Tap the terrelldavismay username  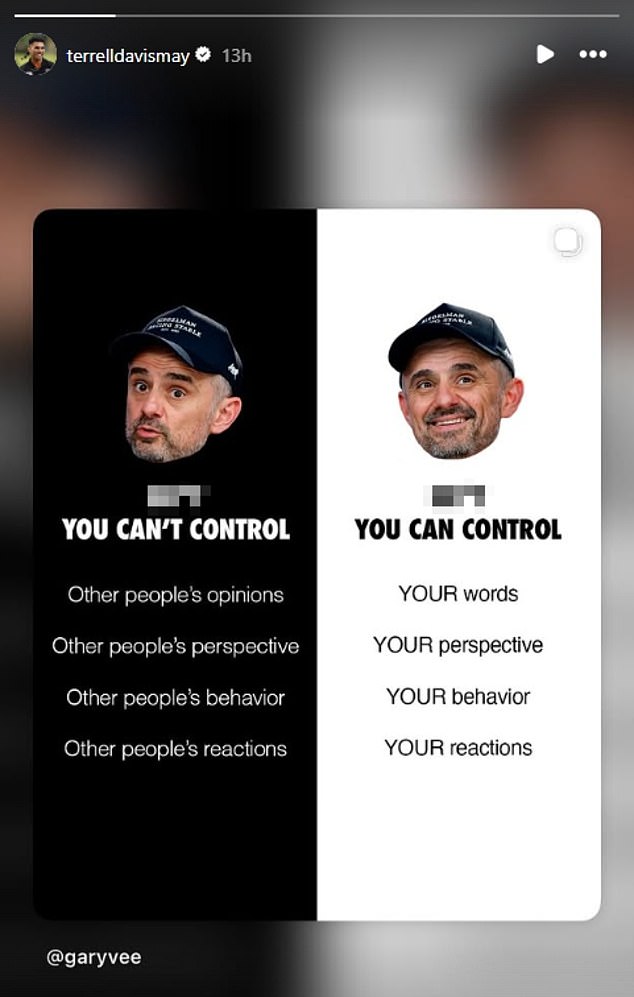coord(128,55)
